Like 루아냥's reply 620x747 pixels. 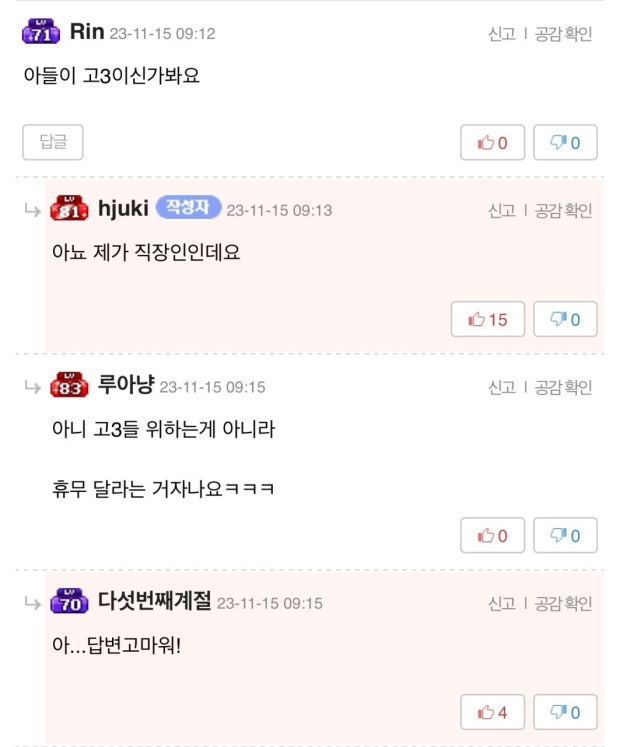[x=492, y=536]
